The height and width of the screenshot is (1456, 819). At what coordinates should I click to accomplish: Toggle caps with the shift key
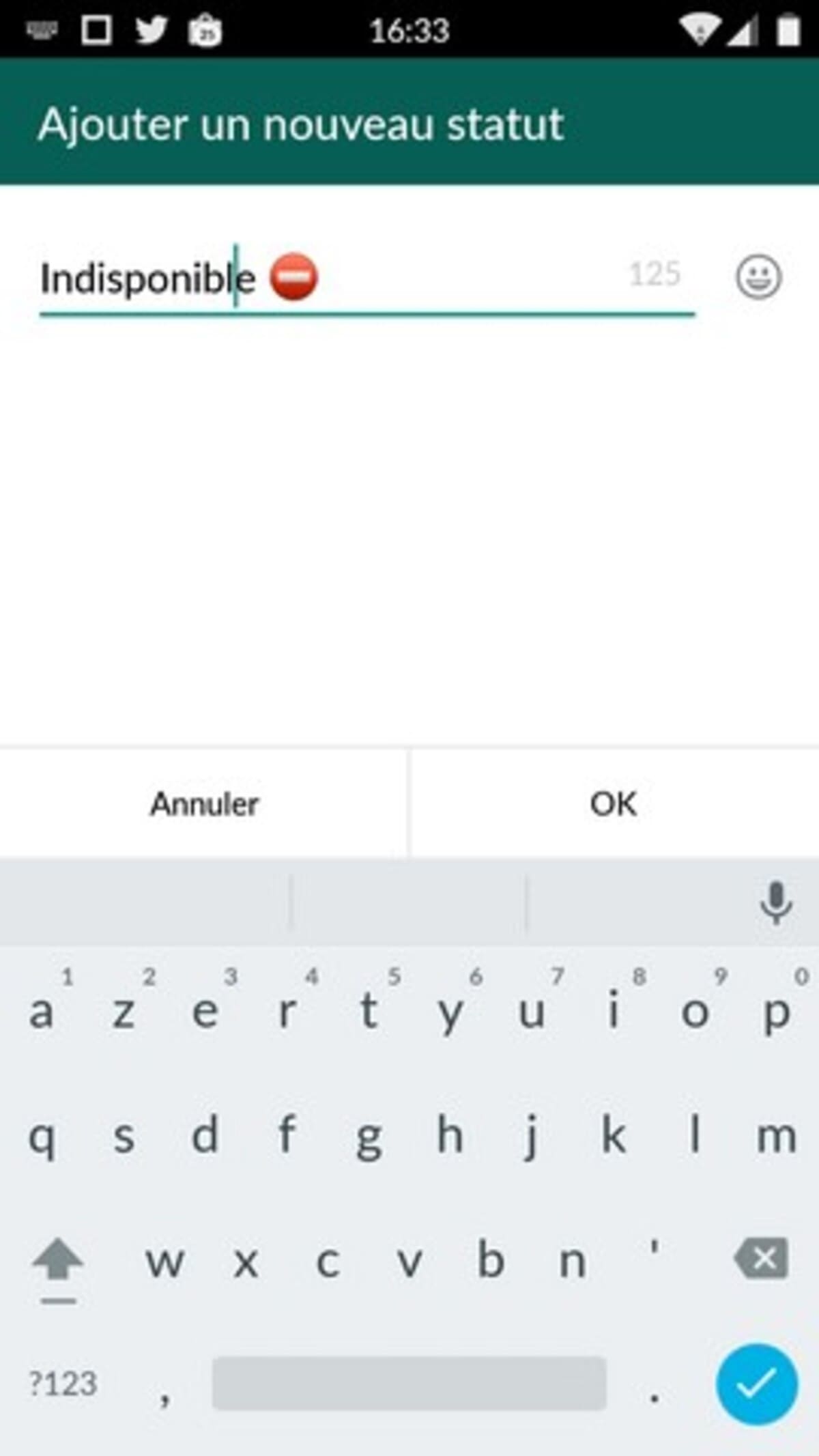pyautogui.click(x=56, y=1262)
